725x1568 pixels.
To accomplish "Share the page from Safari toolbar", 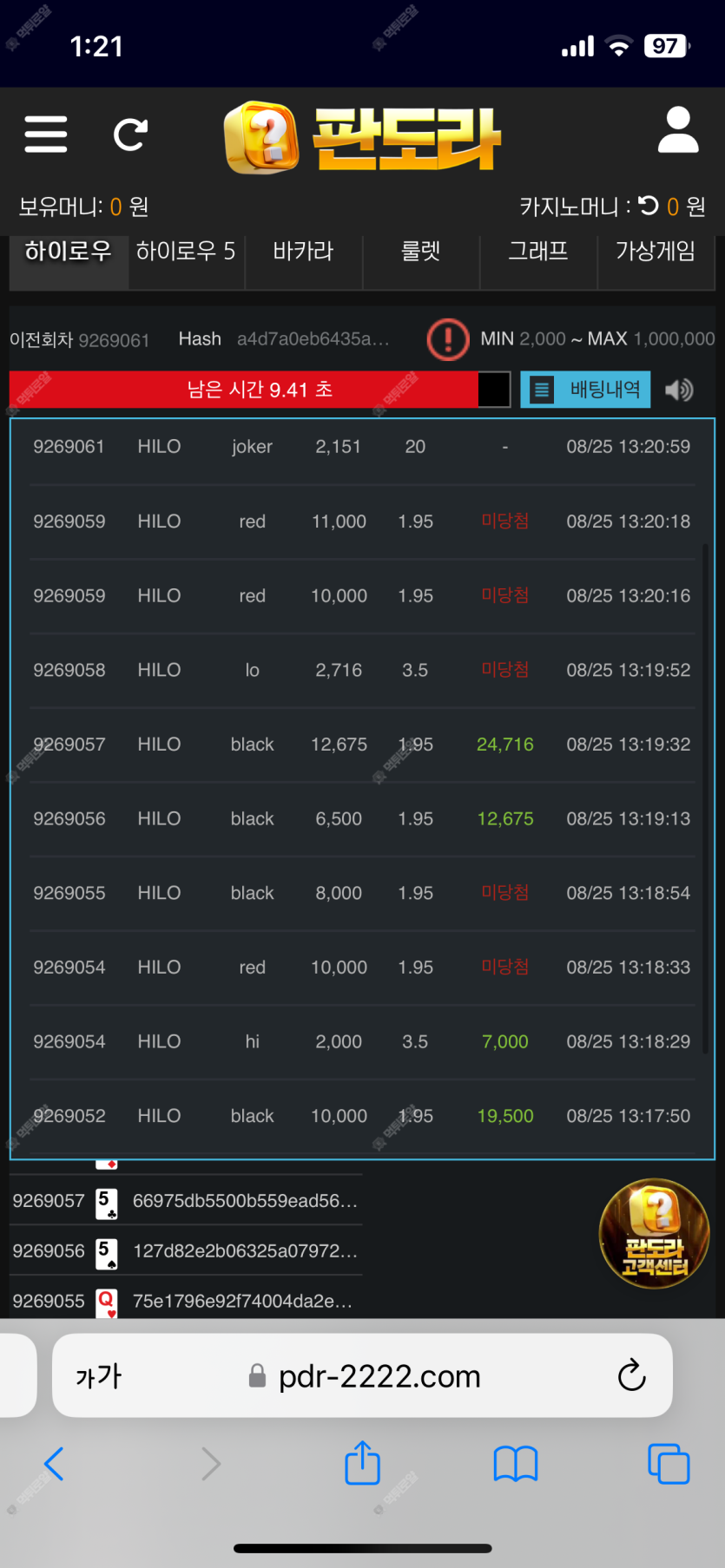I will coord(363,1463).
